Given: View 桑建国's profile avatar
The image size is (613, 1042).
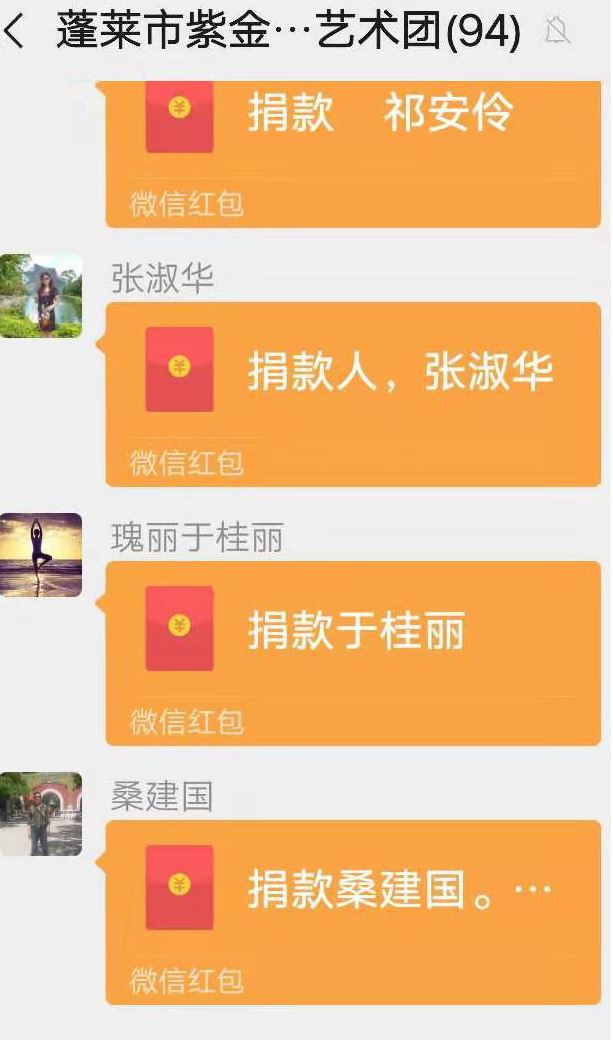Looking at the screenshot, I should [x=40, y=814].
